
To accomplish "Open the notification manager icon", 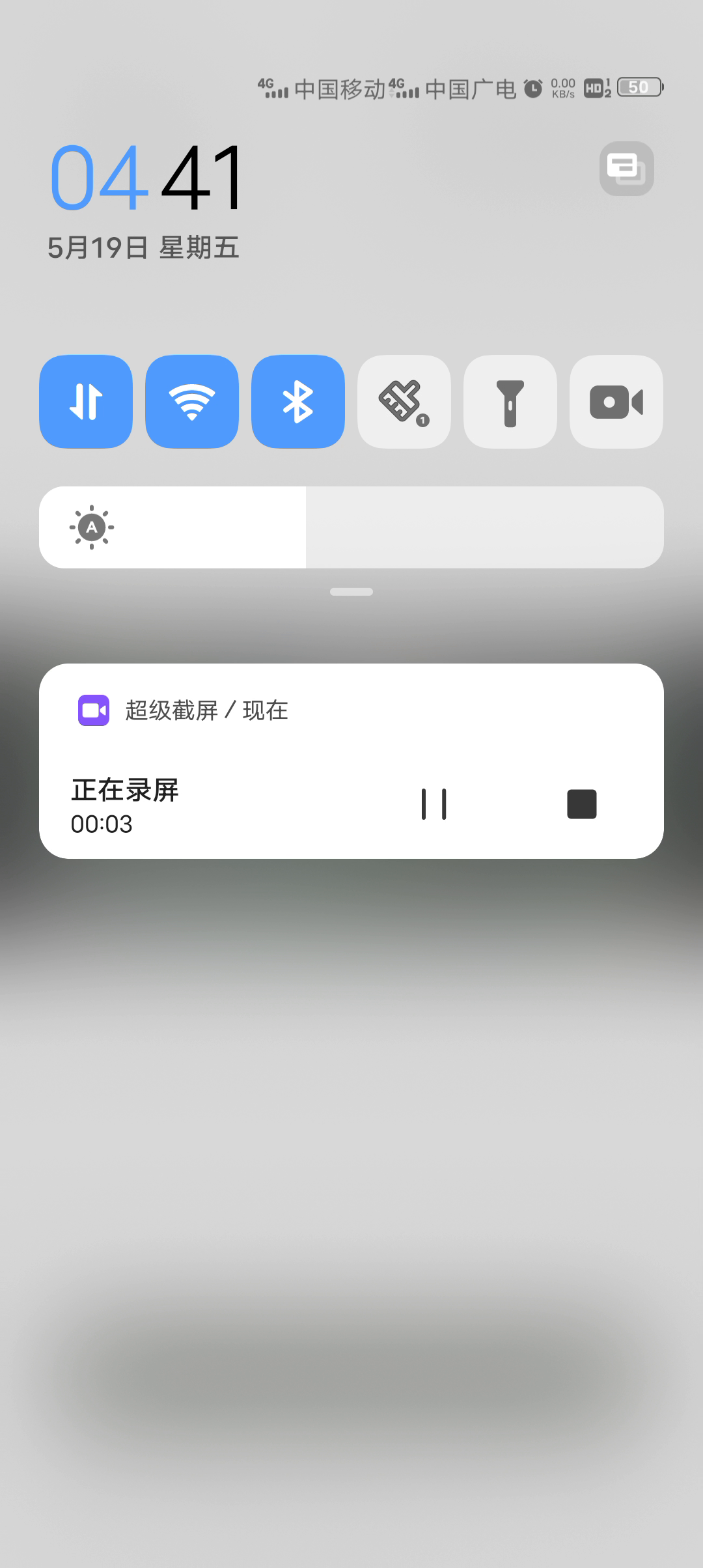I will (x=626, y=169).
